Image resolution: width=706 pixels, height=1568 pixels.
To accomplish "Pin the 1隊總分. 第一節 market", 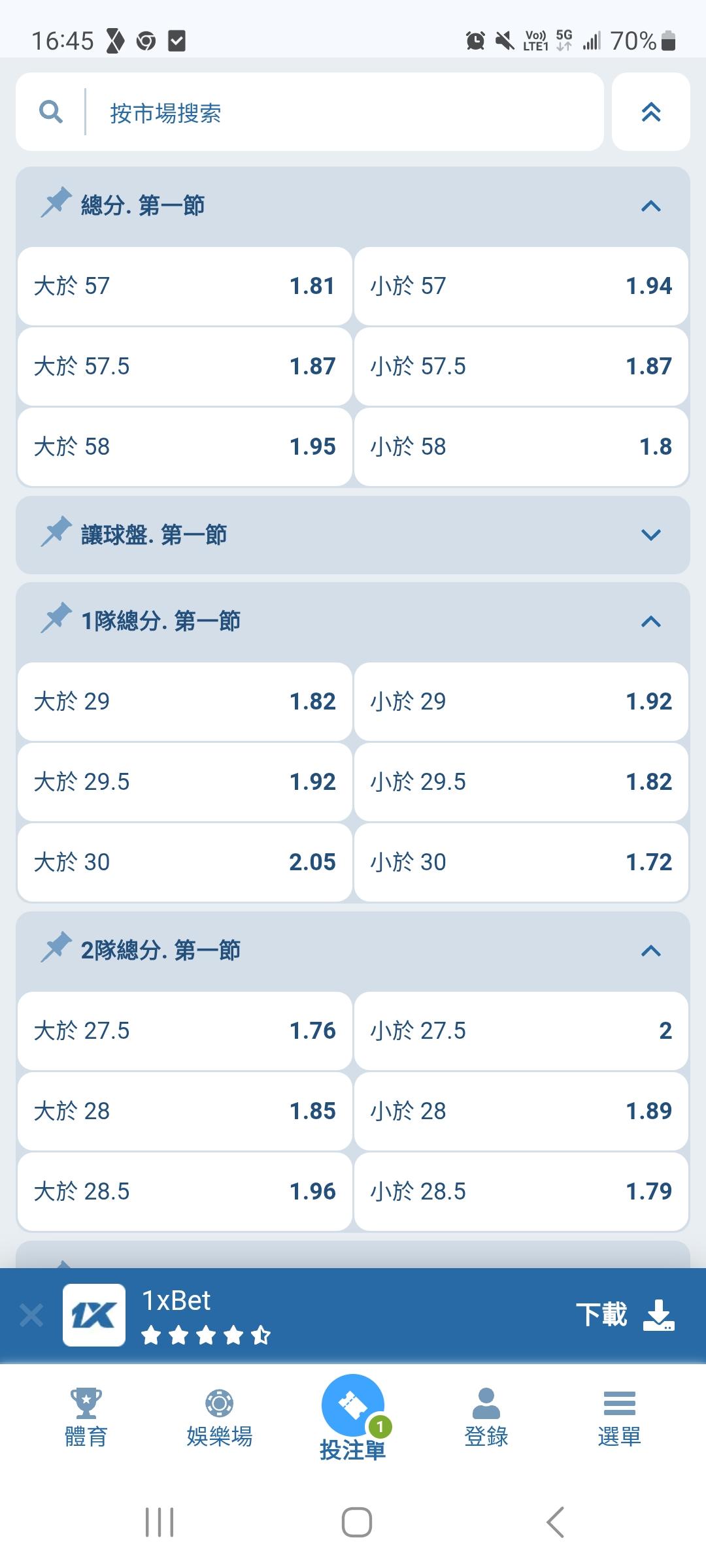I will [56, 619].
